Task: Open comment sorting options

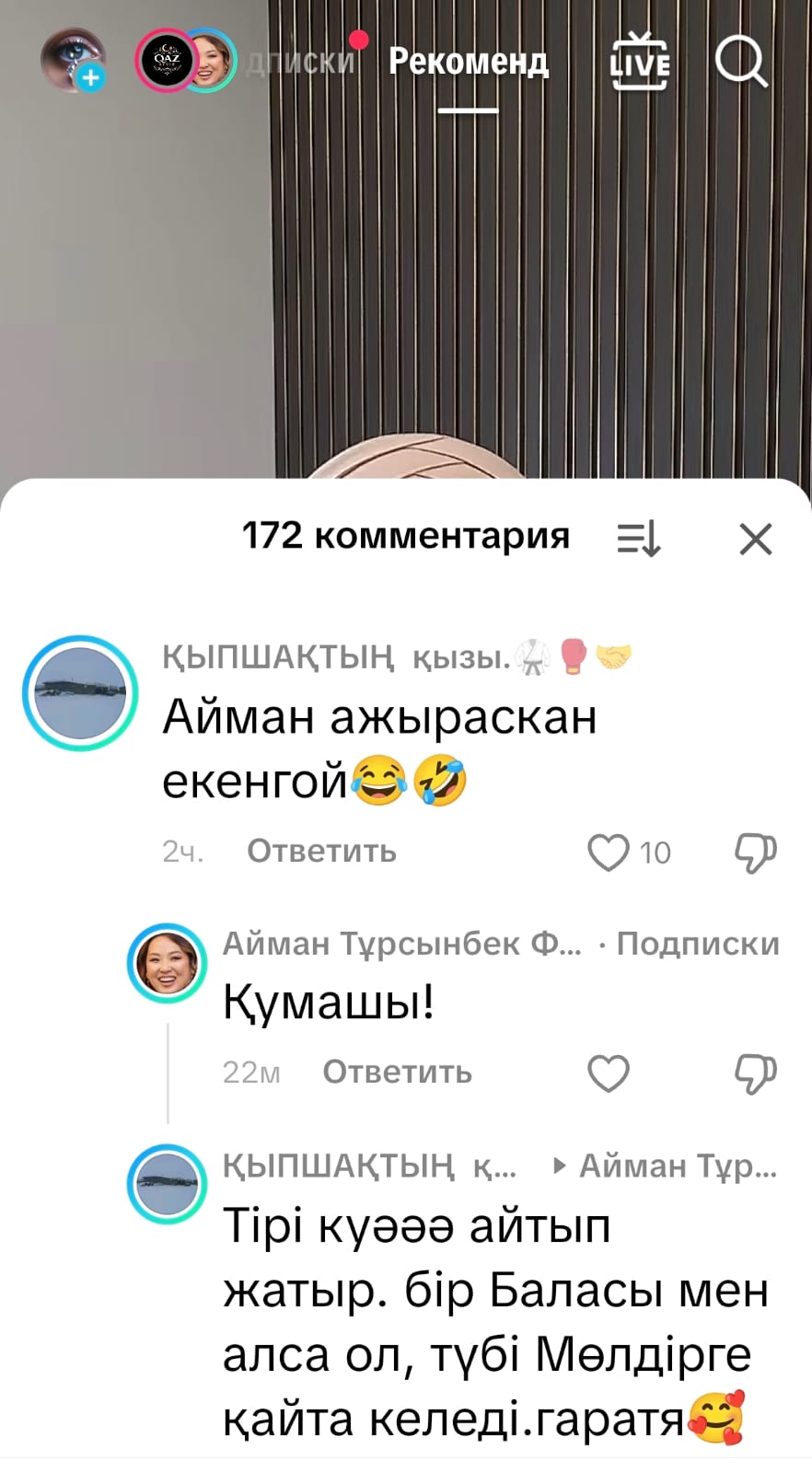Action: tap(638, 539)
